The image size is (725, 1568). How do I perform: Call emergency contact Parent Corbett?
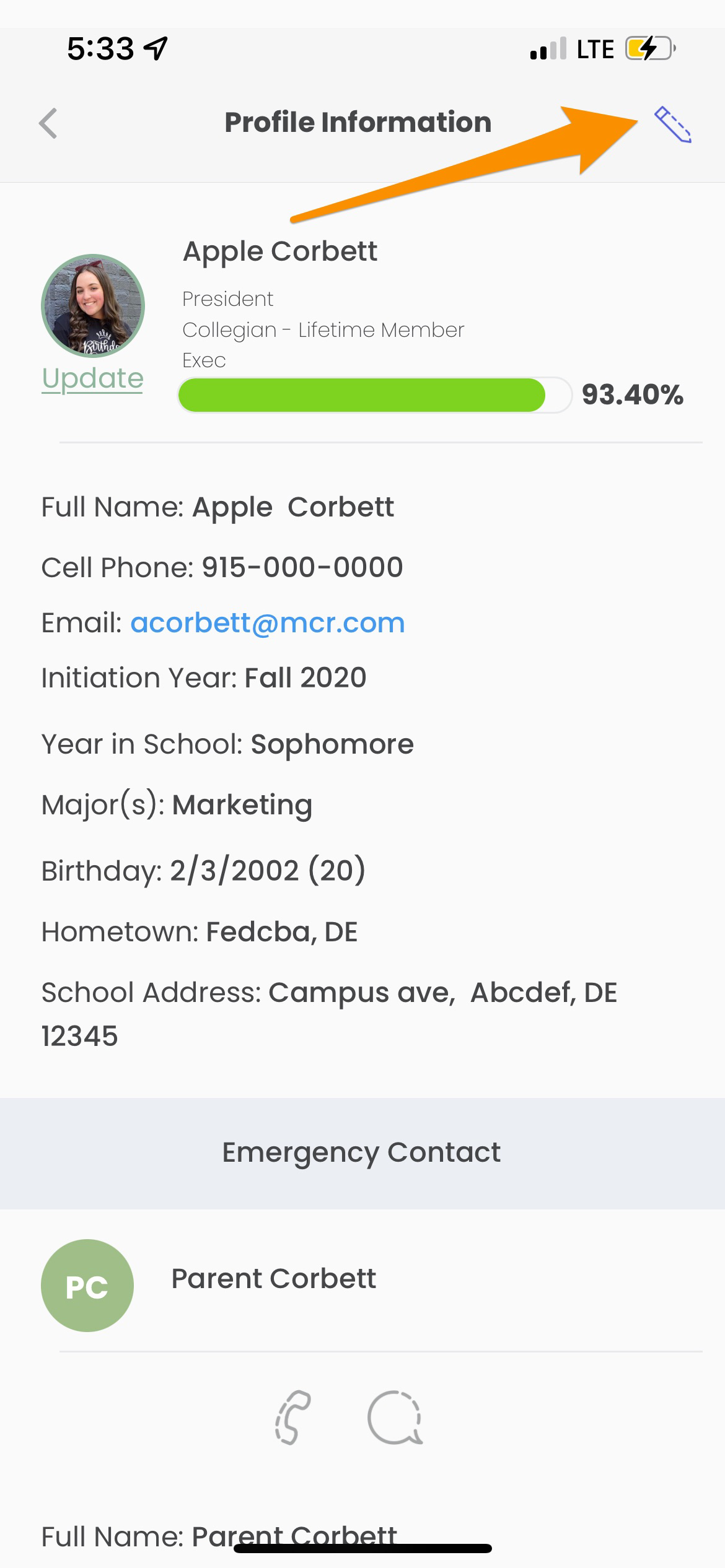293,1418
